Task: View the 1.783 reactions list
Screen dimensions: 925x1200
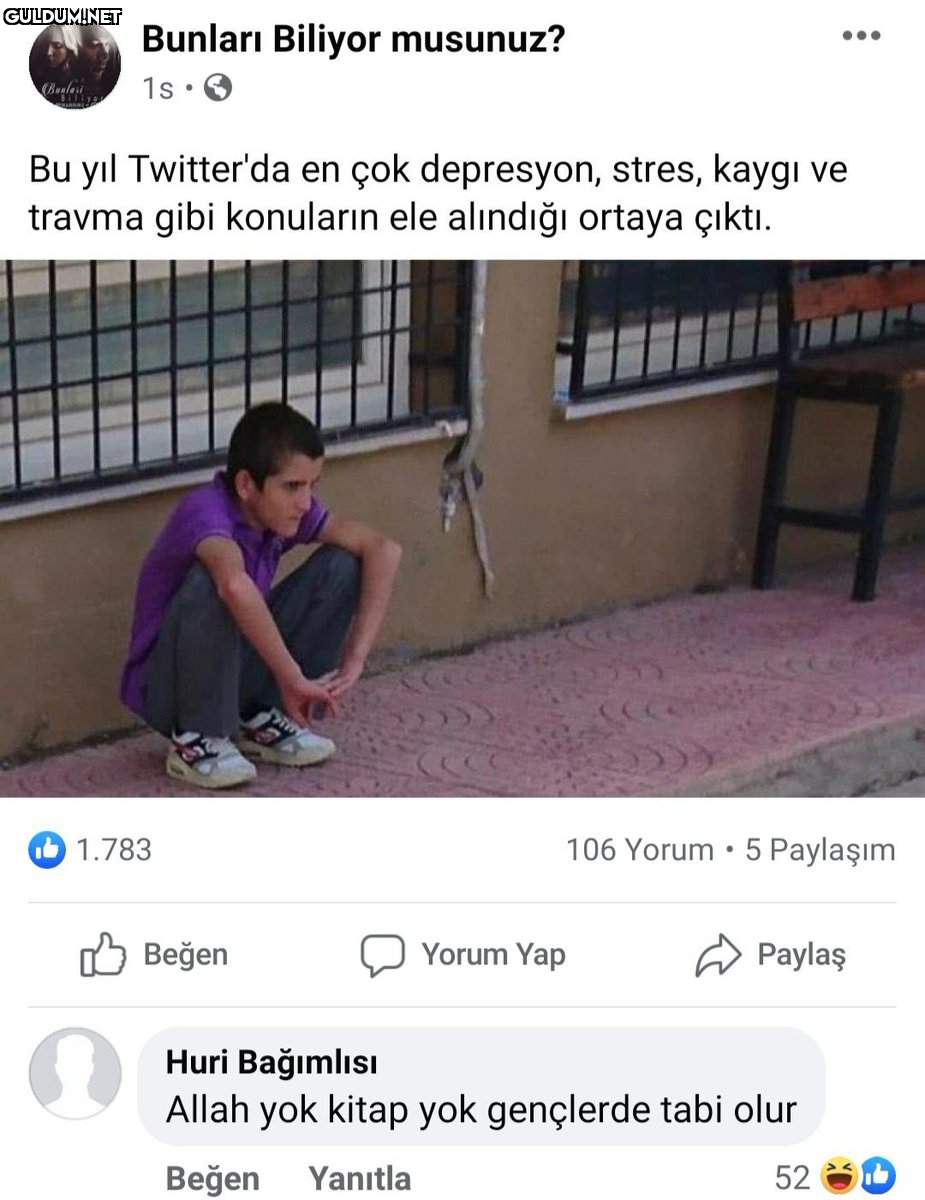Action: pos(92,850)
